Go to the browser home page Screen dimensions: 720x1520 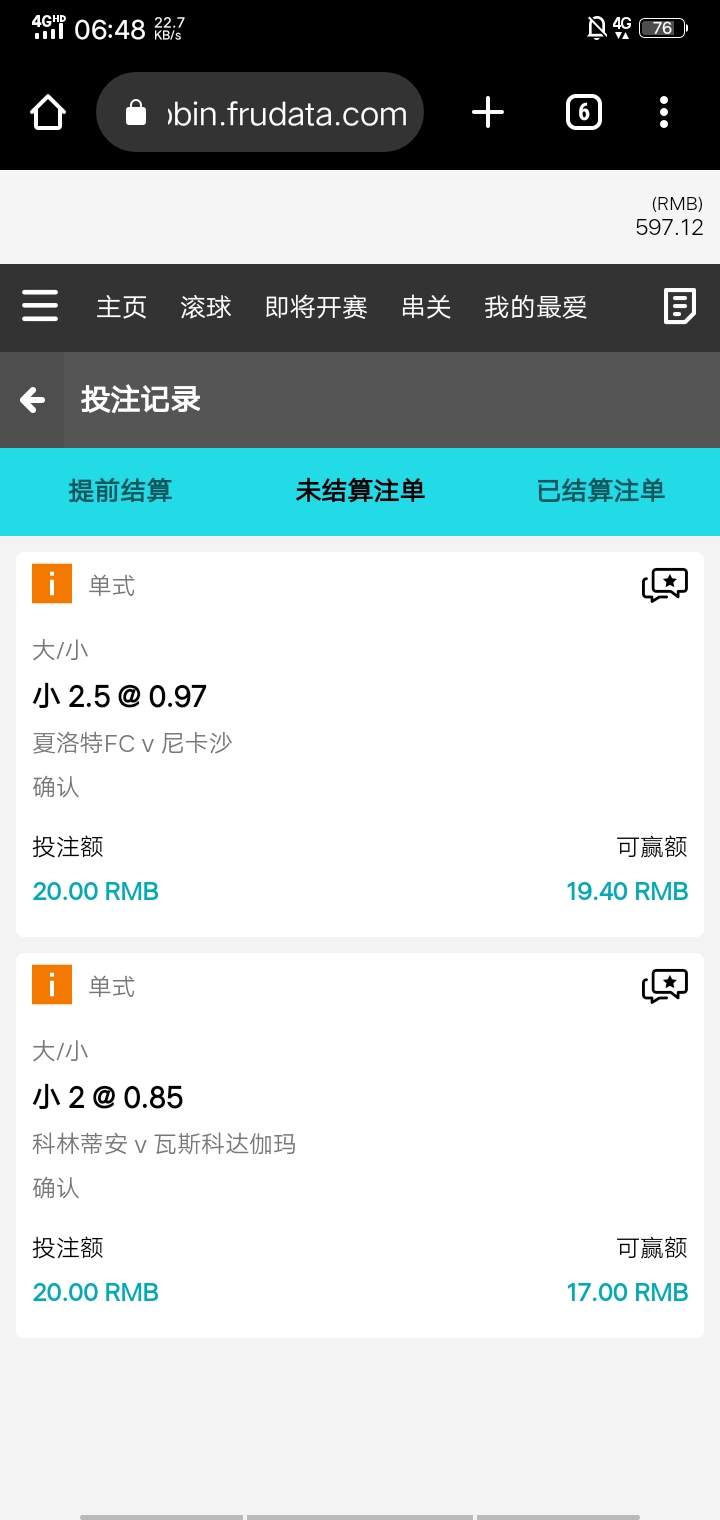48,112
